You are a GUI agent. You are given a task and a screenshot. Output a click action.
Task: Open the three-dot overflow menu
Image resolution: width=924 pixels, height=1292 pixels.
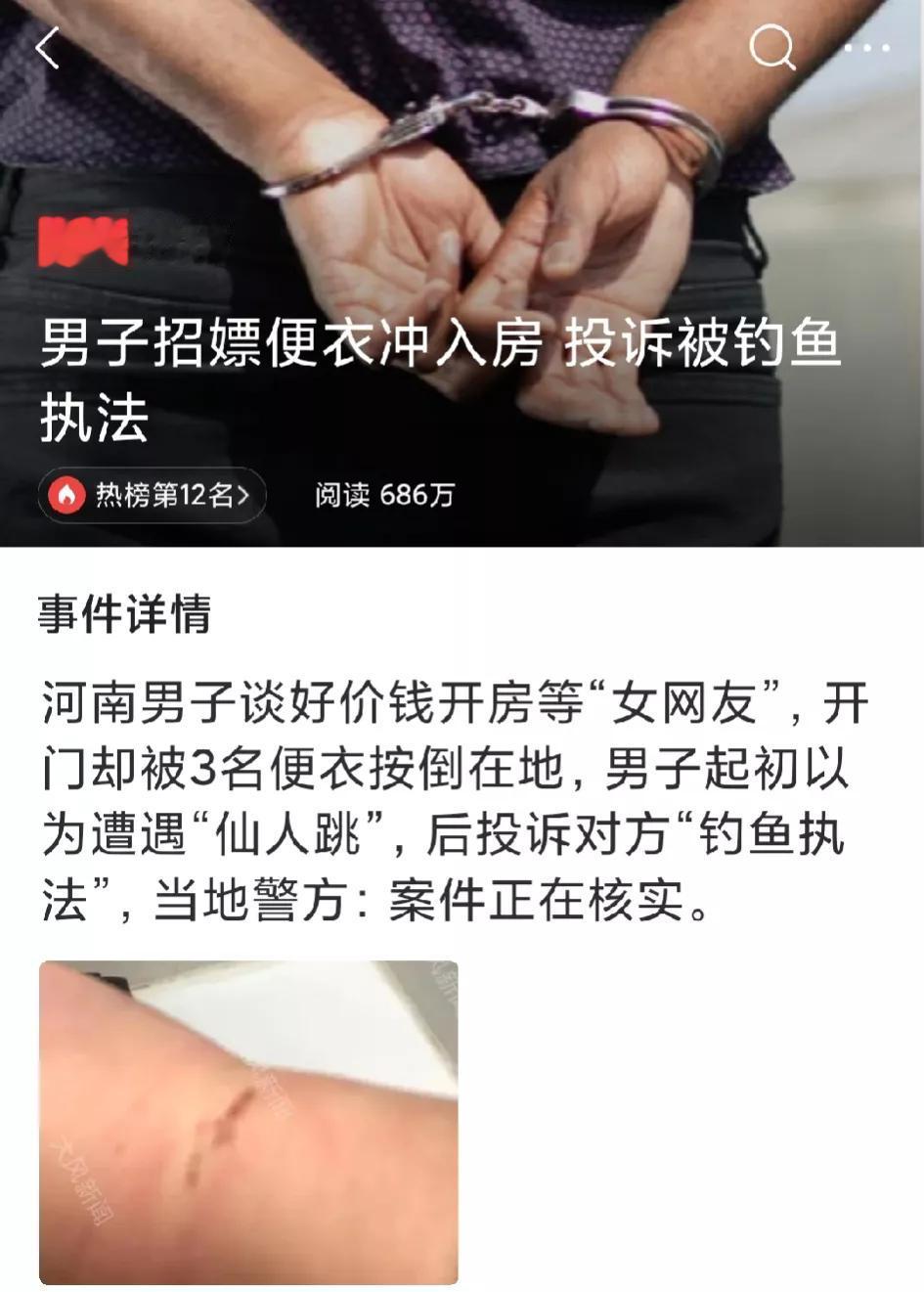coord(866,48)
